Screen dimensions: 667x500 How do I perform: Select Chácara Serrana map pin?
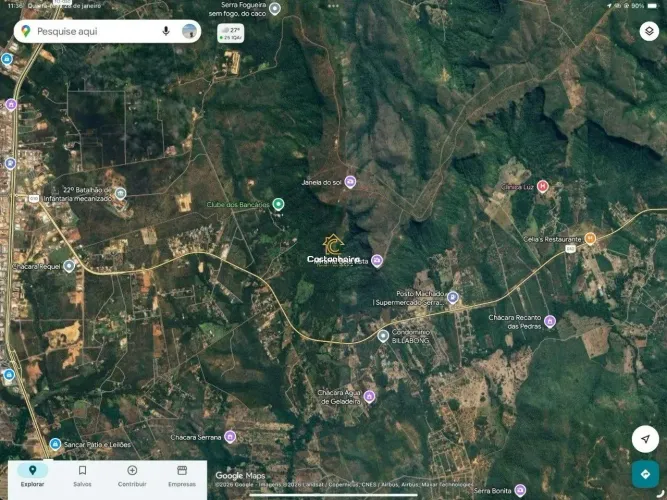pyautogui.click(x=230, y=437)
